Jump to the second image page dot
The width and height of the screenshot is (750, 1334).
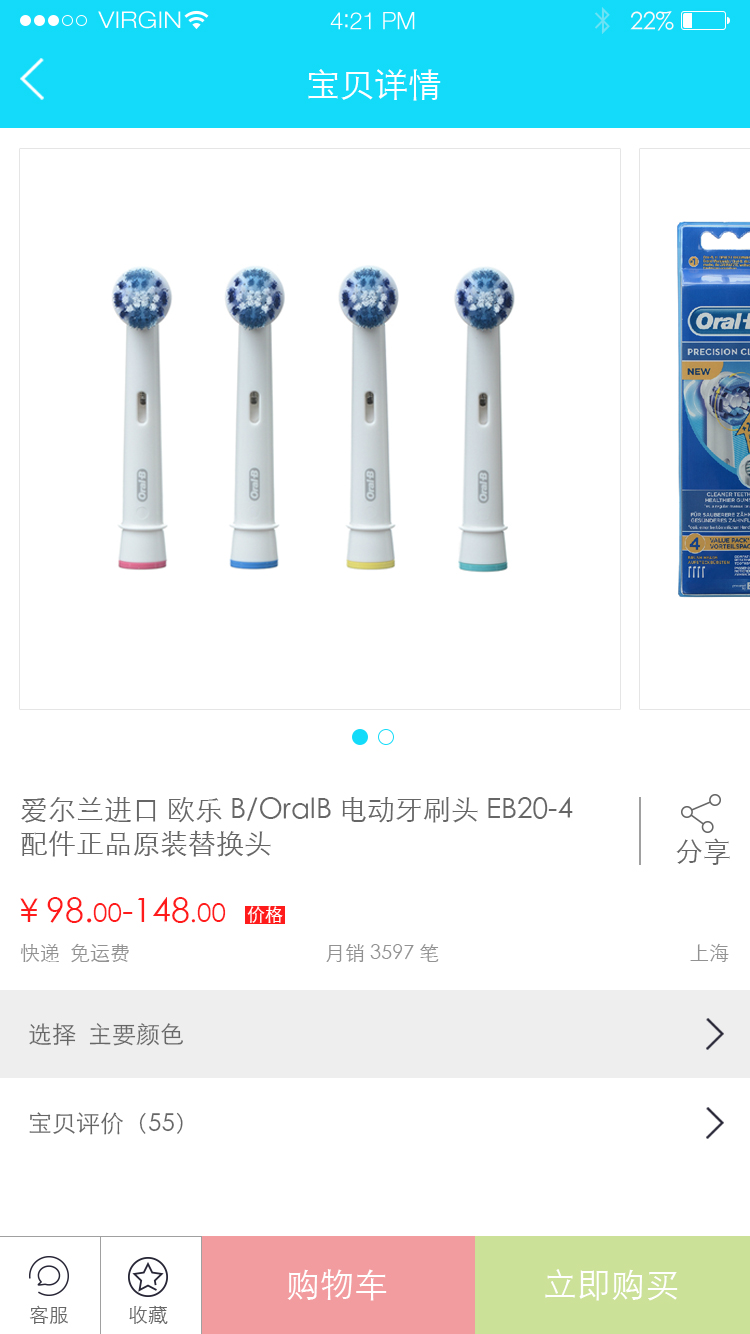click(x=386, y=737)
